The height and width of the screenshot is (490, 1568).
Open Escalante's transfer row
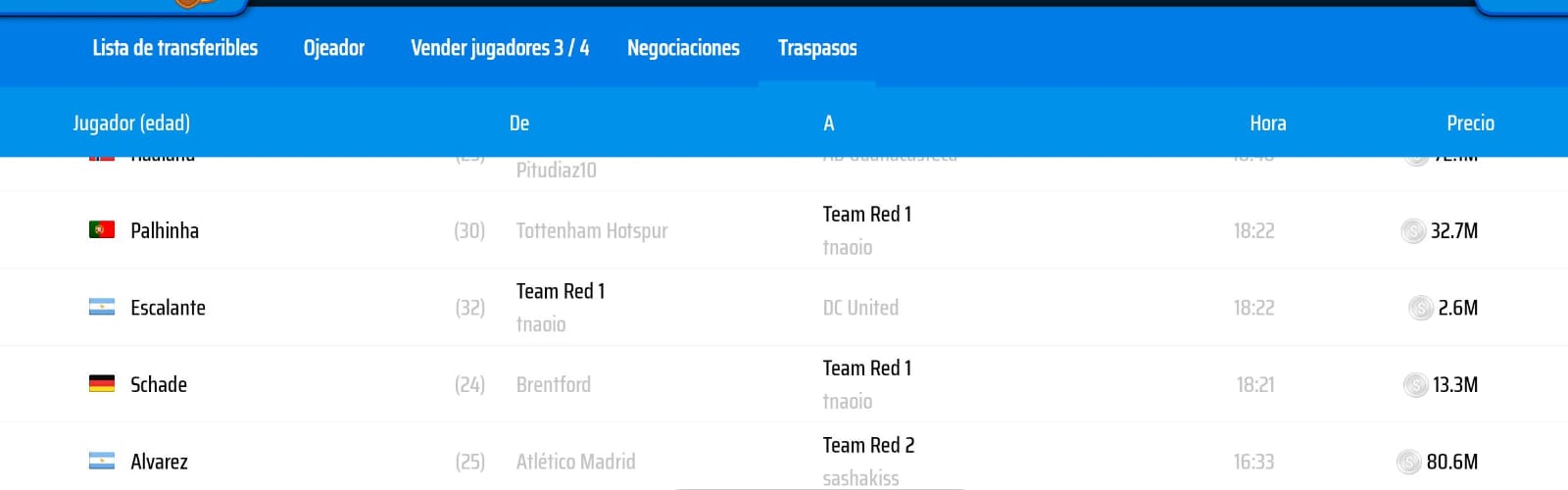(x=168, y=308)
